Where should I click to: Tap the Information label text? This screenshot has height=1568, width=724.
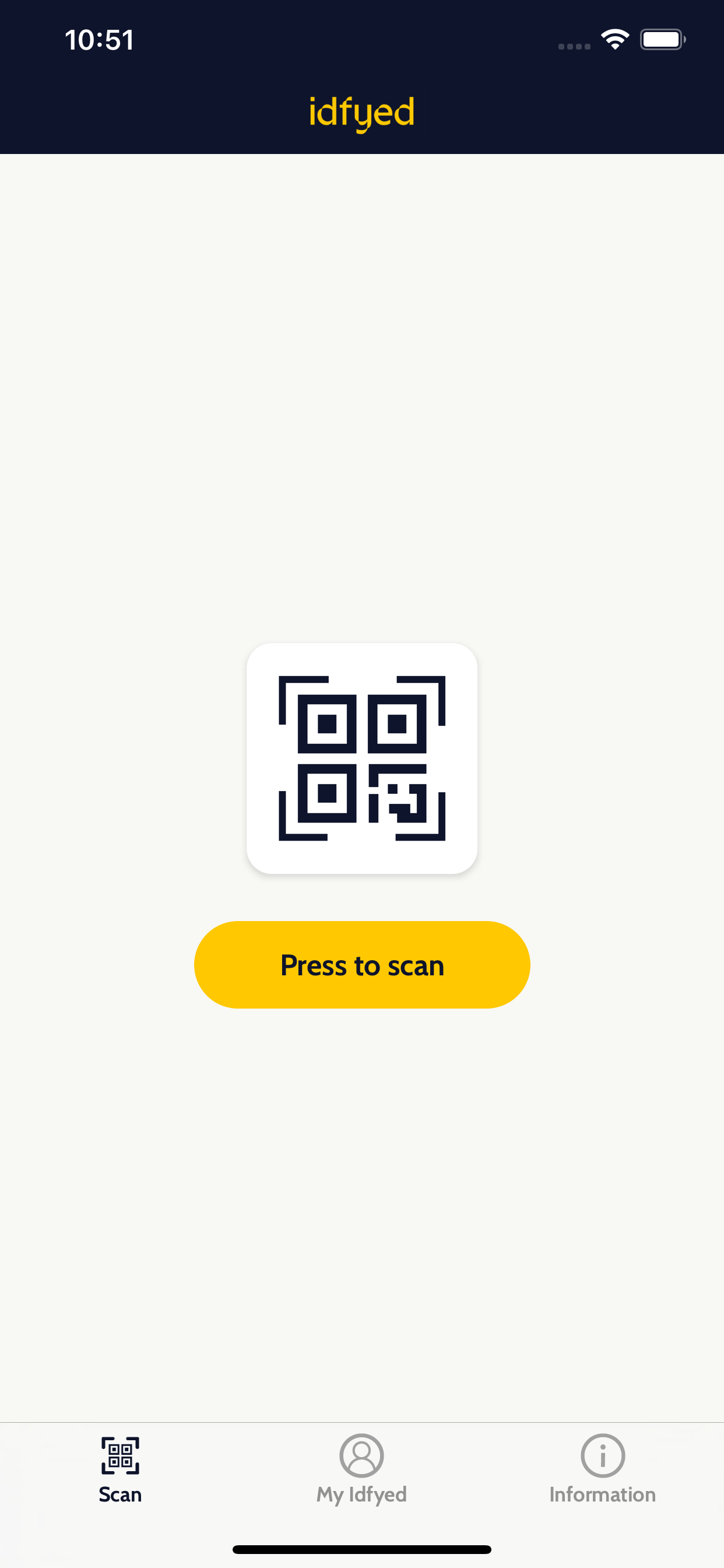pos(602,1495)
